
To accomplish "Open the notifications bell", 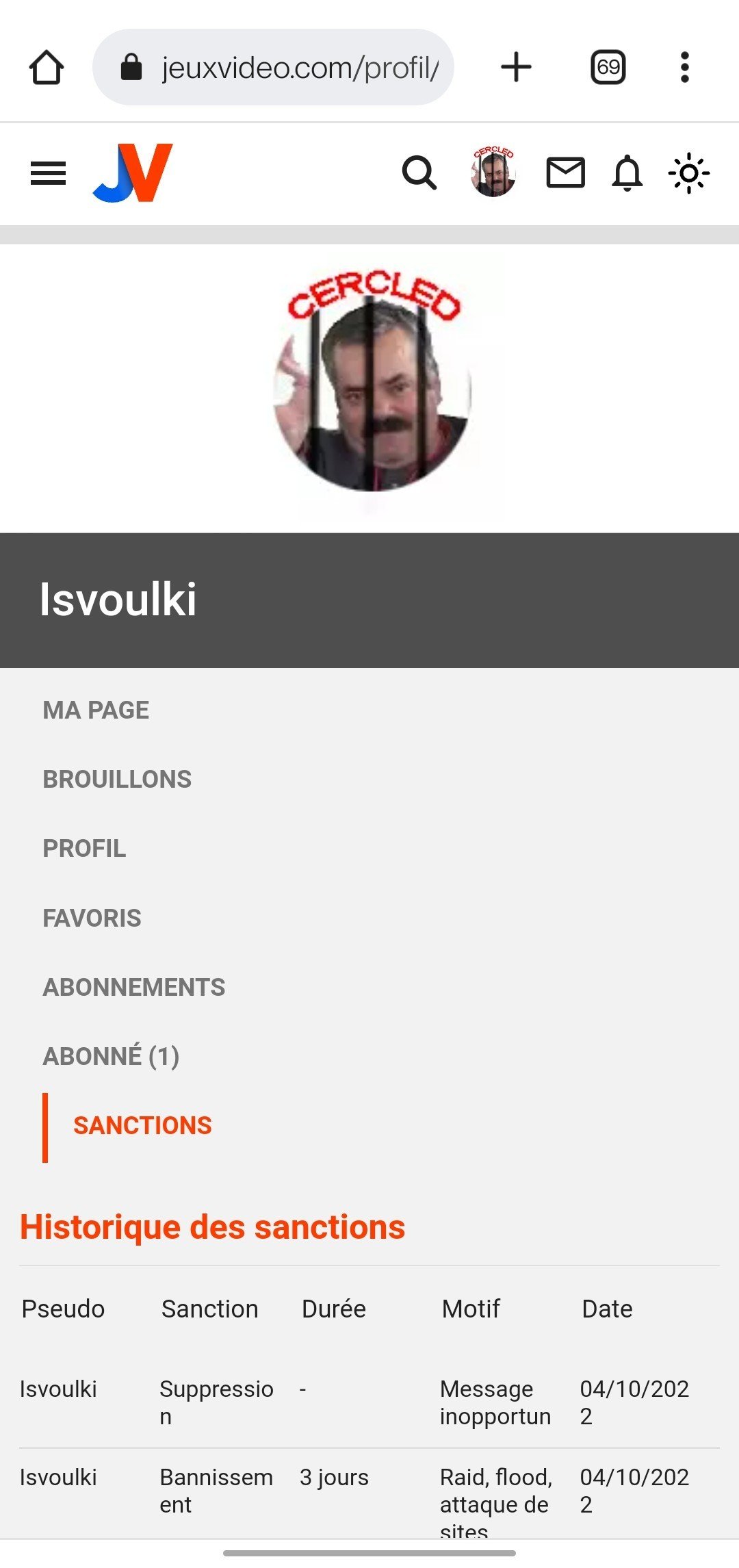I will click(x=627, y=172).
